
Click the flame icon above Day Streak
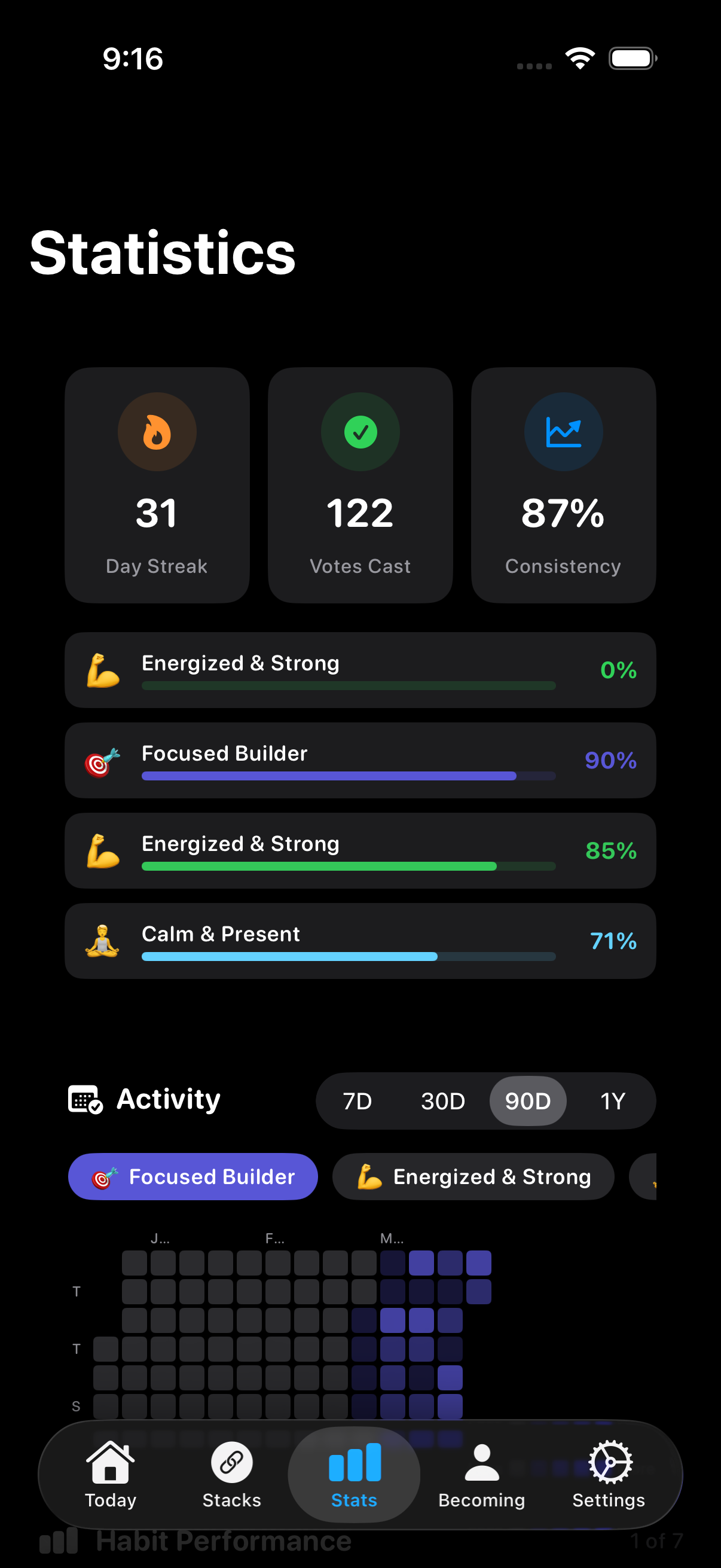(x=157, y=431)
